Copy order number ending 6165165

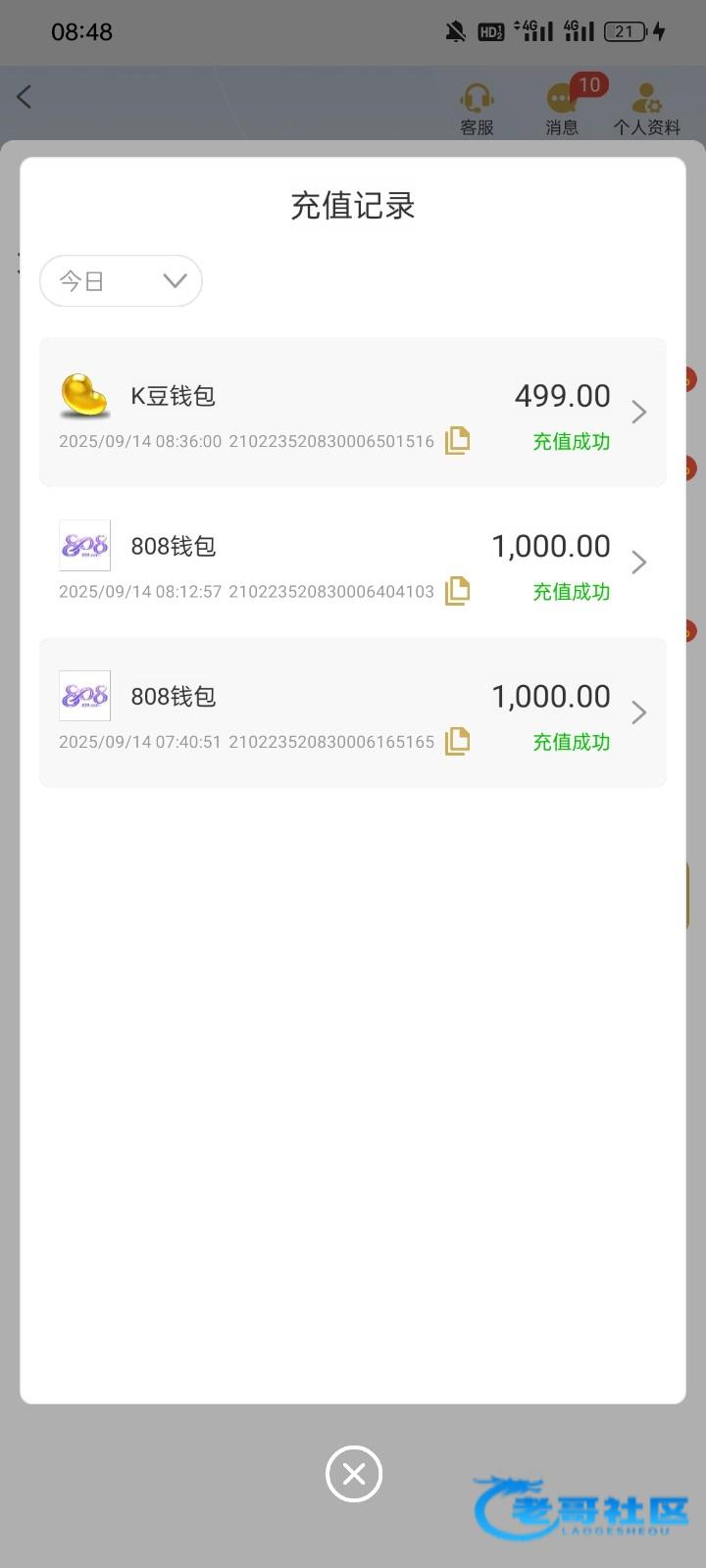click(458, 741)
